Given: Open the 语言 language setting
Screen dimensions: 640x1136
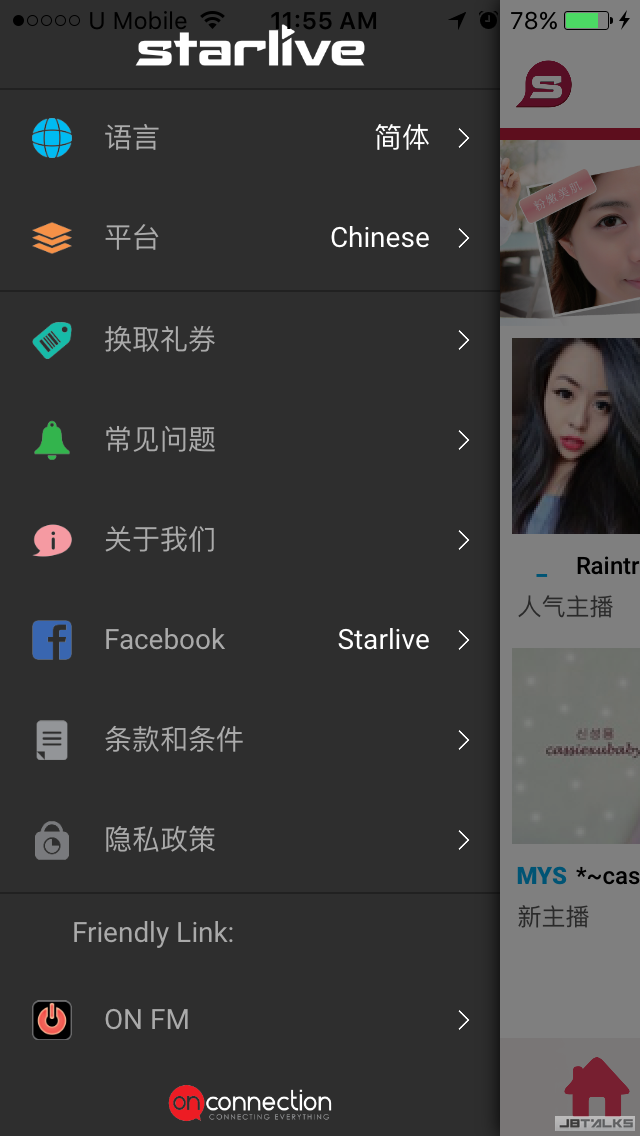Looking at the screenshot, I should [250, 138].
